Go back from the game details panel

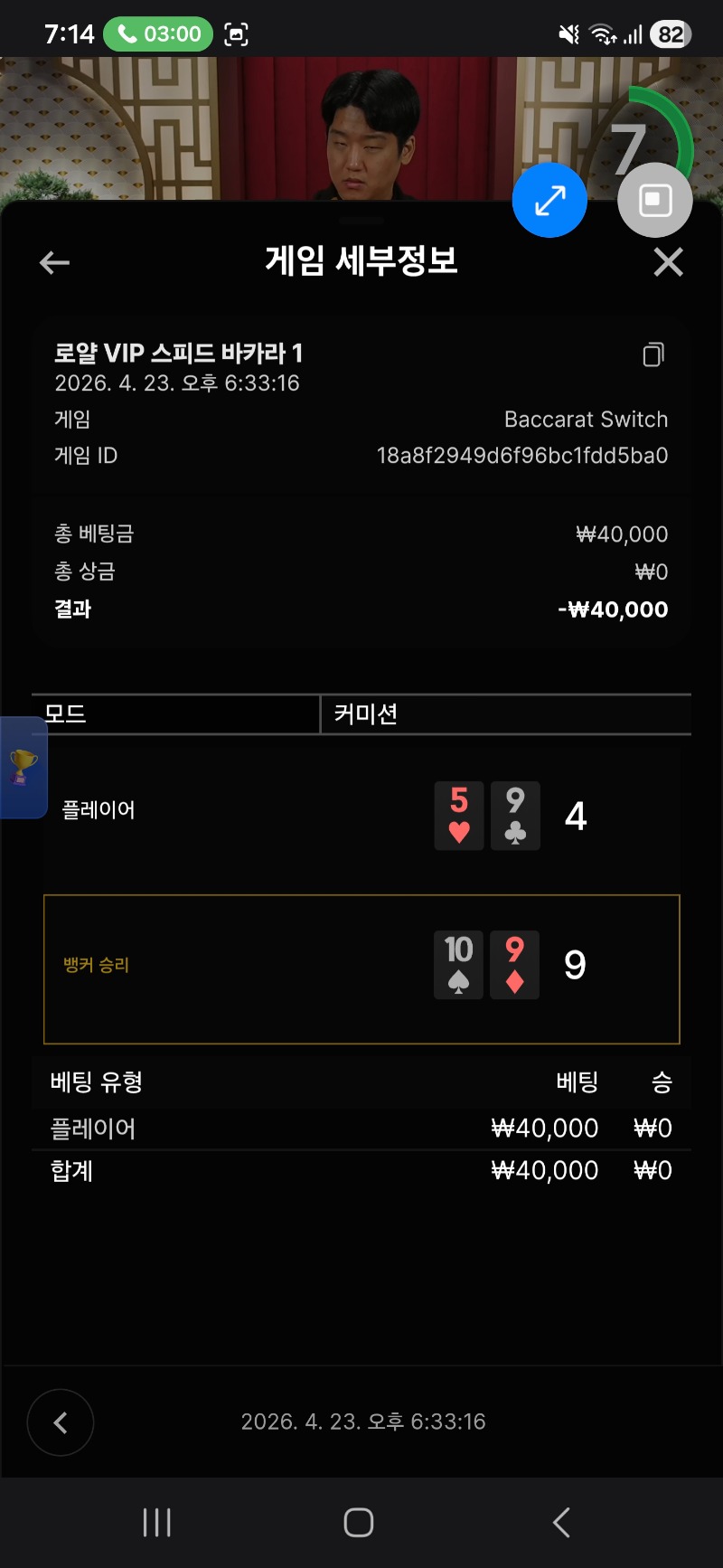point(55,263)
